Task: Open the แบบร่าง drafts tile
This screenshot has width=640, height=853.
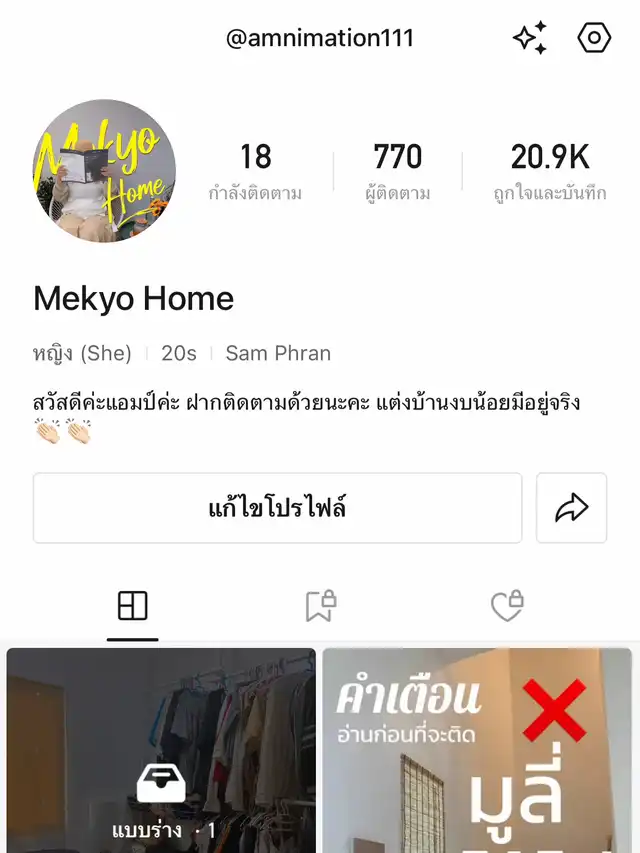Action: coord(161,750)
